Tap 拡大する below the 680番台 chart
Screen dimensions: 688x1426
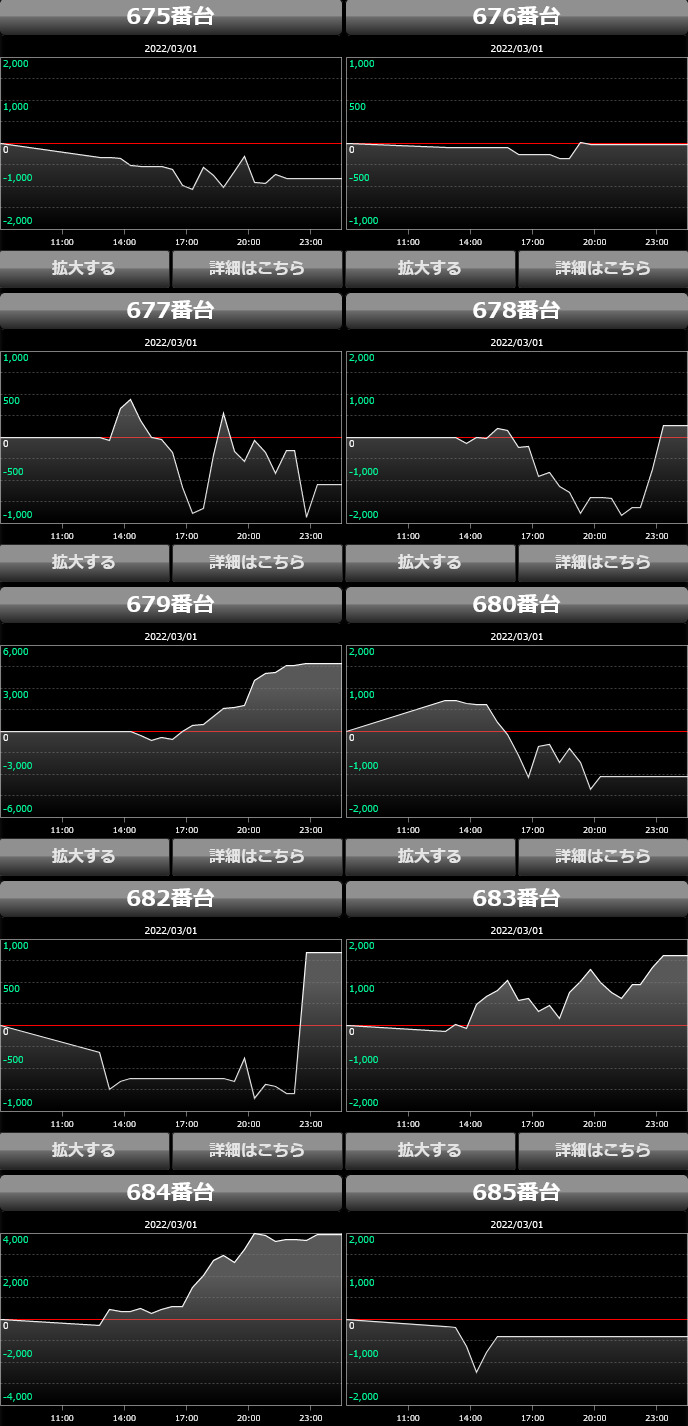(x=431, y=856)
